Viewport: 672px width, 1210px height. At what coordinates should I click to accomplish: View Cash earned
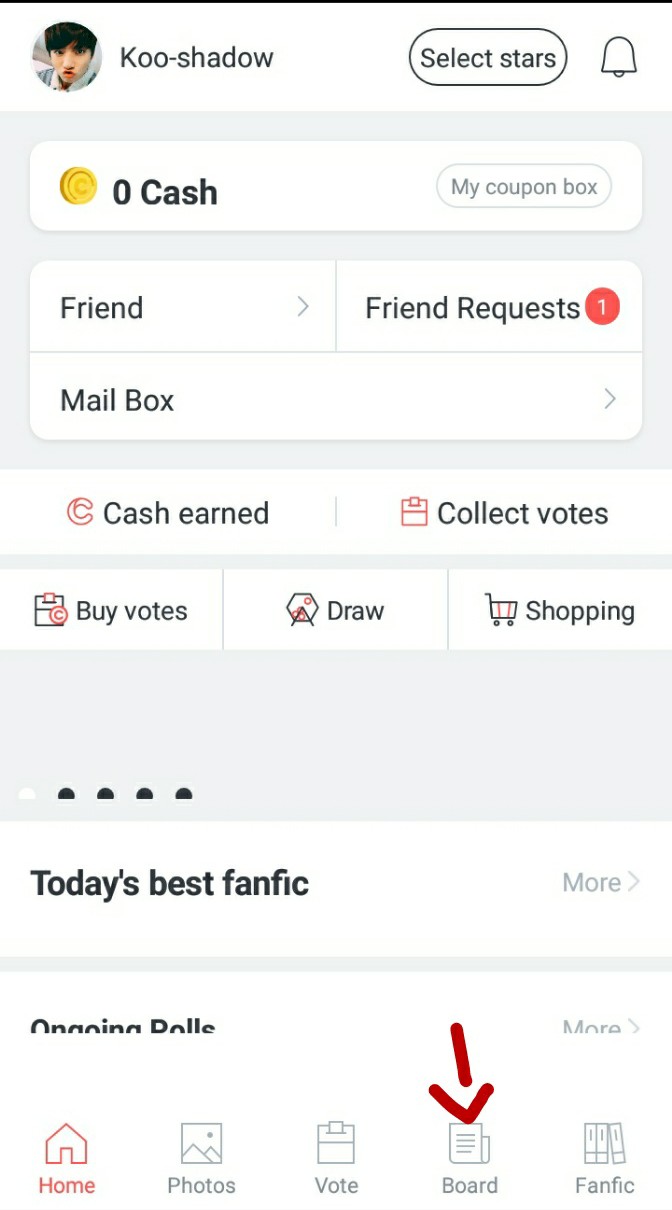[x=168, y=513]
